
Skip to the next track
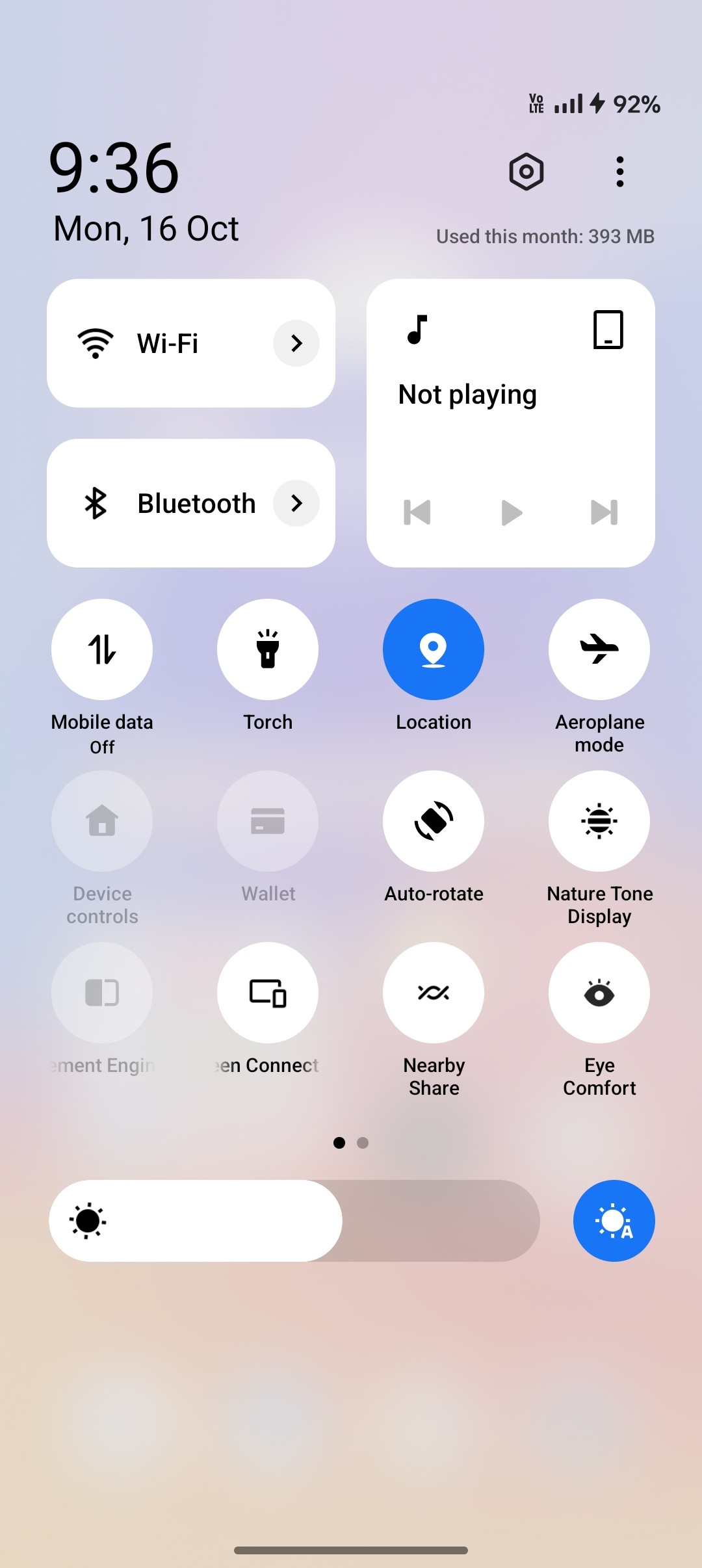(604, 512)
